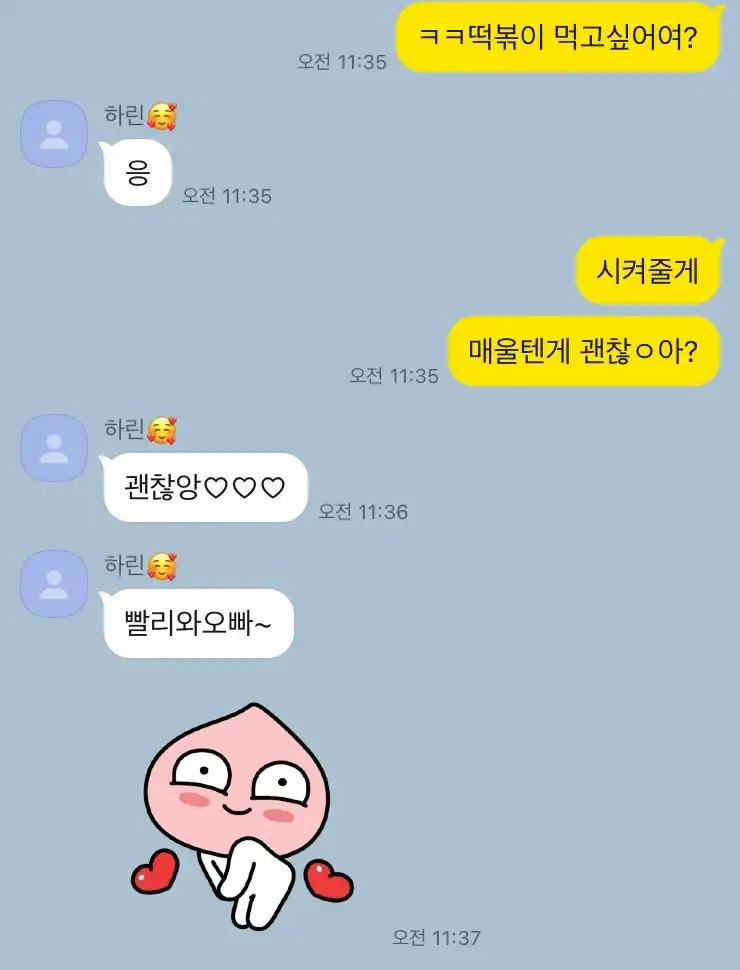Click the message '시켜줄게'
740x970 pixels.
click(647, 271)
